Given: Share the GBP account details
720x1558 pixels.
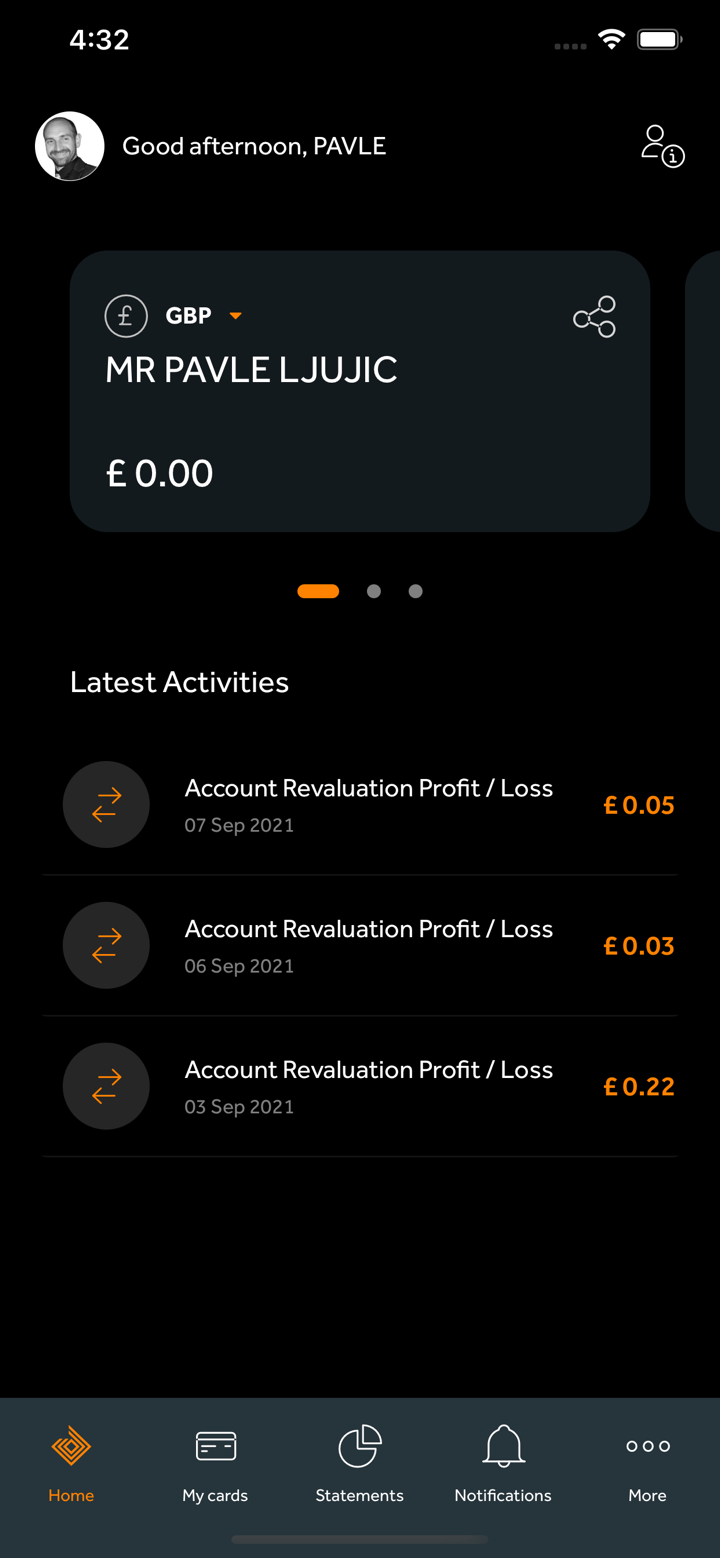Looking at the screenshot, I should 594,317.
